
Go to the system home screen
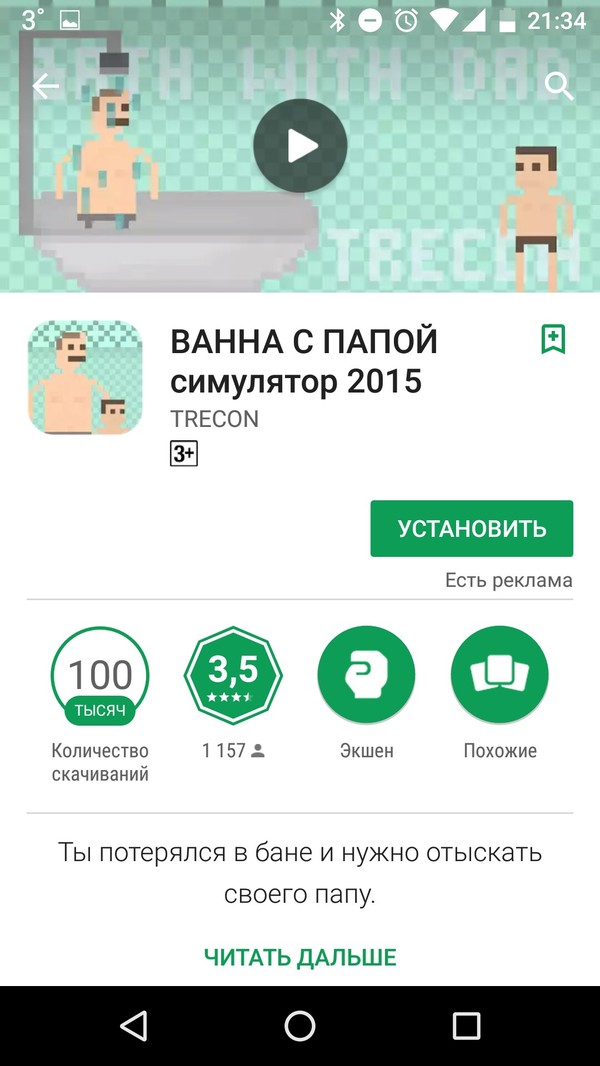coord(299,1025)
